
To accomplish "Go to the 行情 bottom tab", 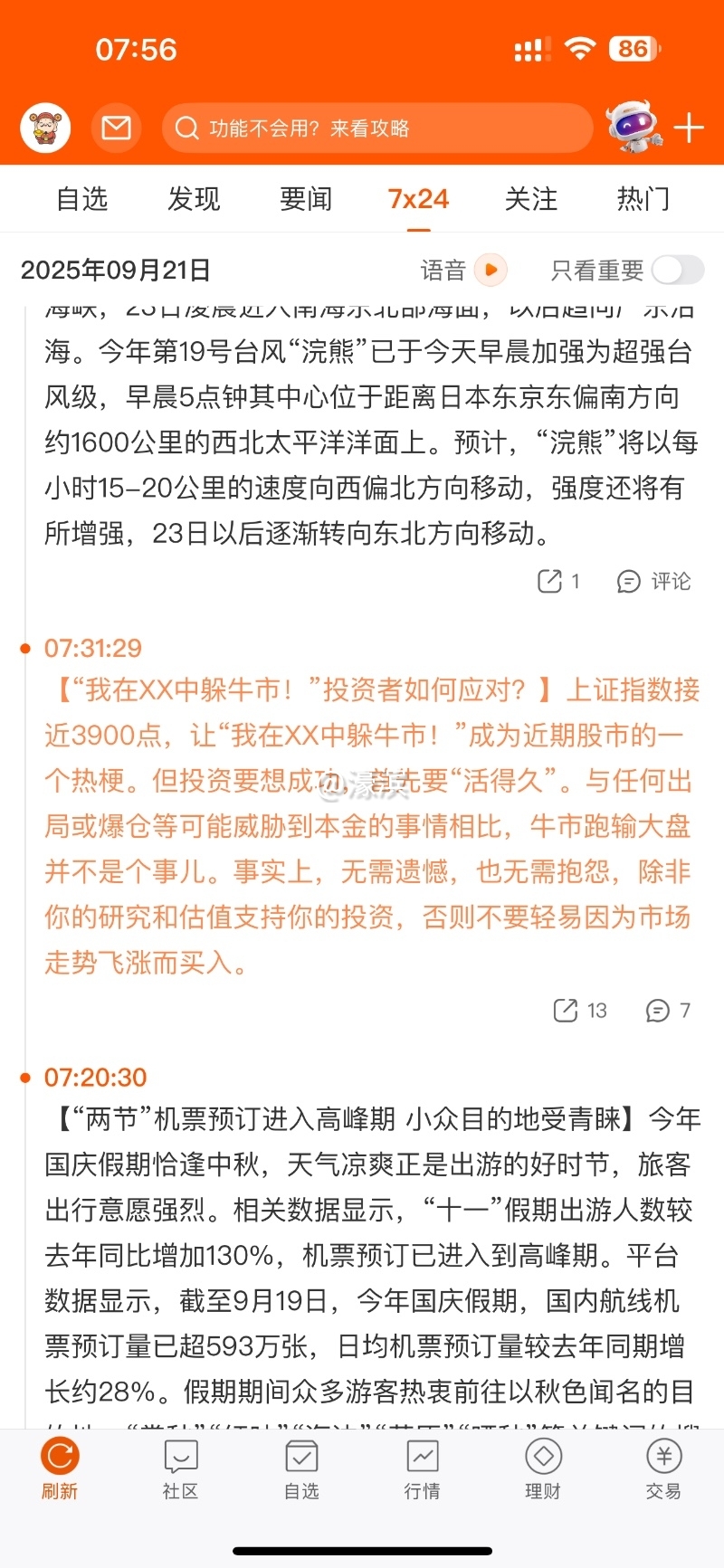I will click(422, 1470).
